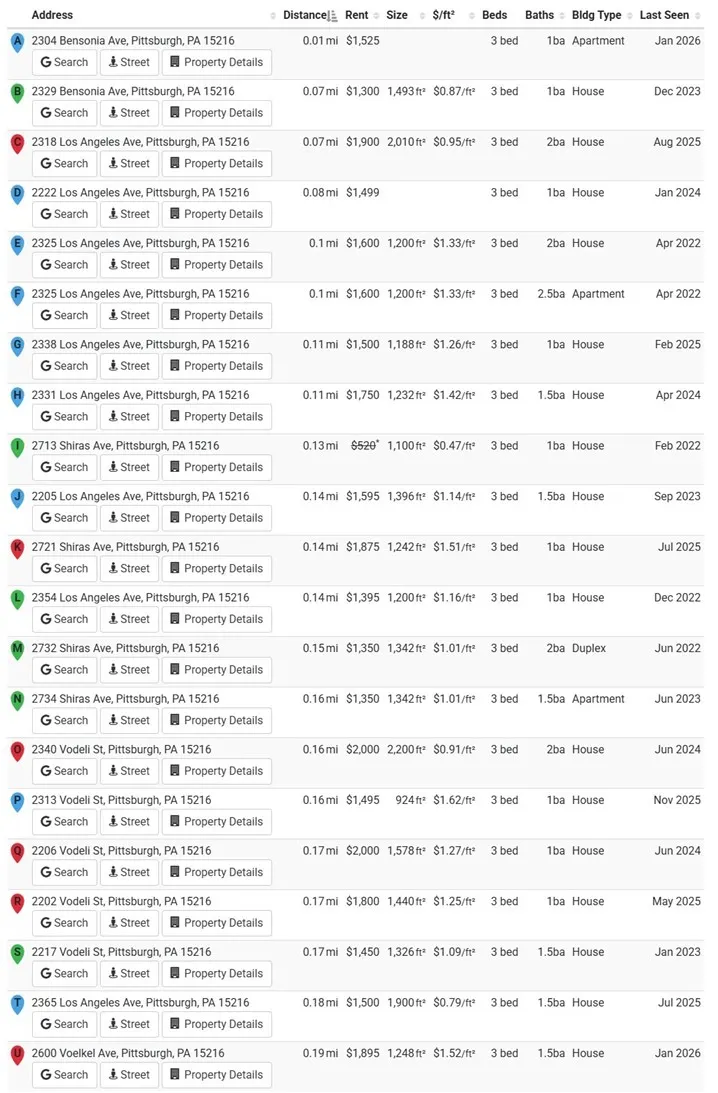
Task: Search for 2217 Vodeli St
Action: [65, 973]
